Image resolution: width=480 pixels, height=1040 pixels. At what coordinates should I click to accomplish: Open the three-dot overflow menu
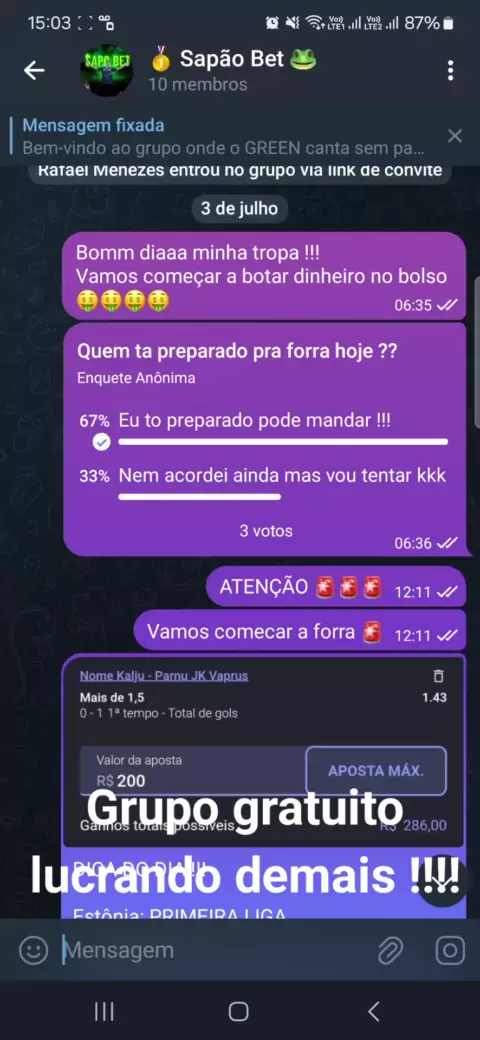pos(450,70)
